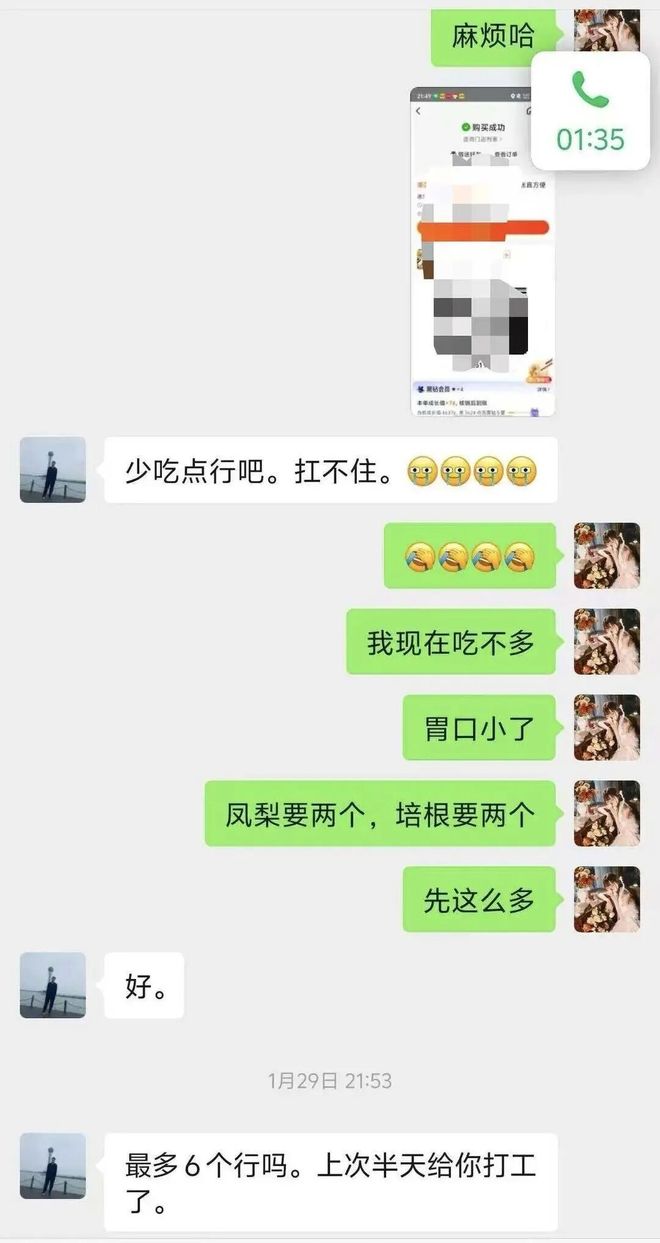Open sender's avatar beside "少吃点行吧。扛不住。"
The image size is (660, 1243).
pyautogui.click(x=53, y=469)
